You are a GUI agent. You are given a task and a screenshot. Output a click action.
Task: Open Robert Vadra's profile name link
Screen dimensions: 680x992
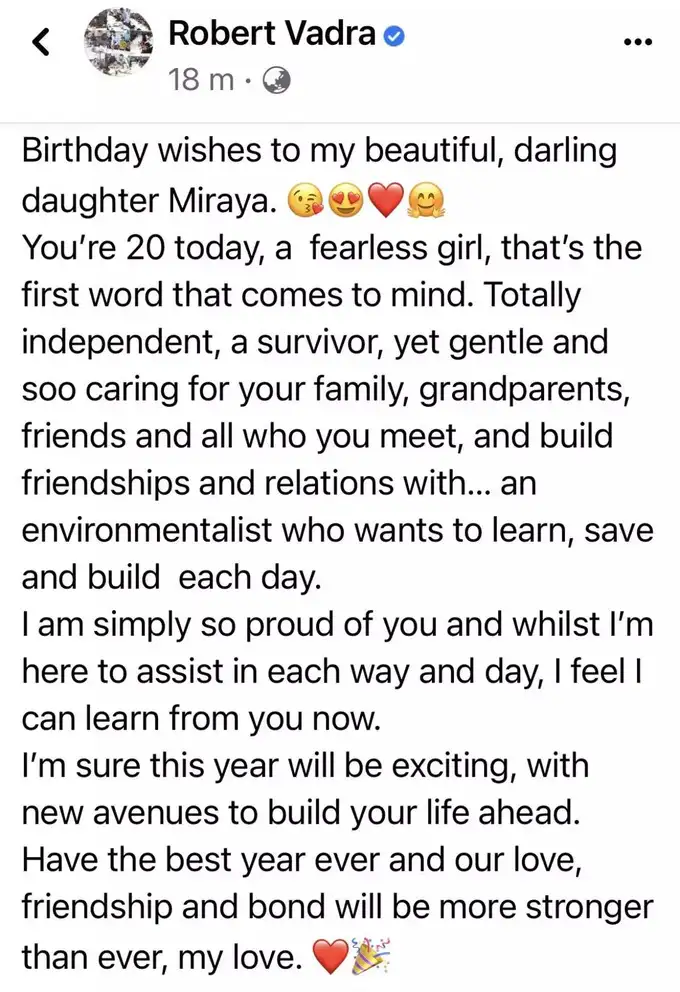(x=272, y=34)
